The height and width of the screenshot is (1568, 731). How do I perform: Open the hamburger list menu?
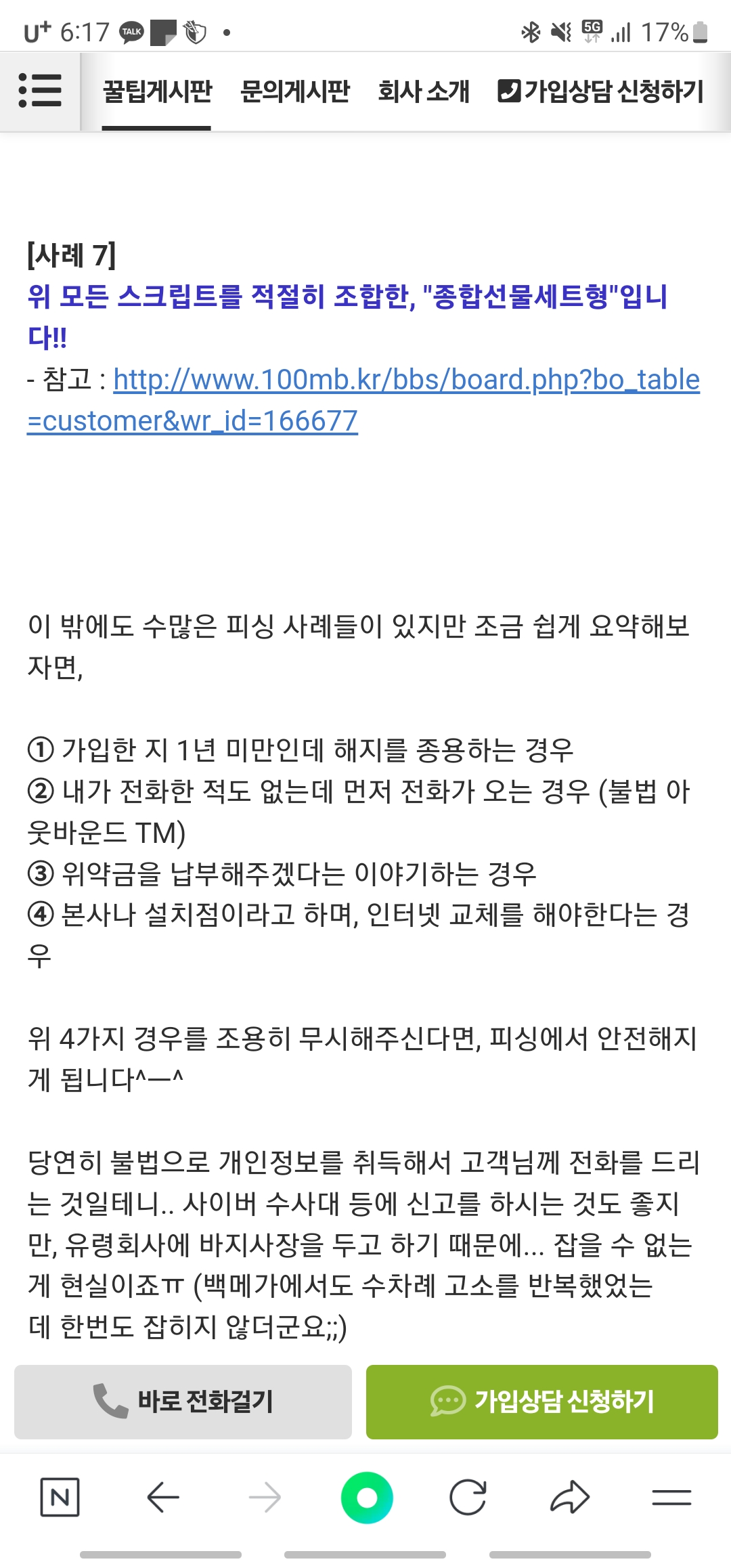pyautogui.click(x=40, y=91)
